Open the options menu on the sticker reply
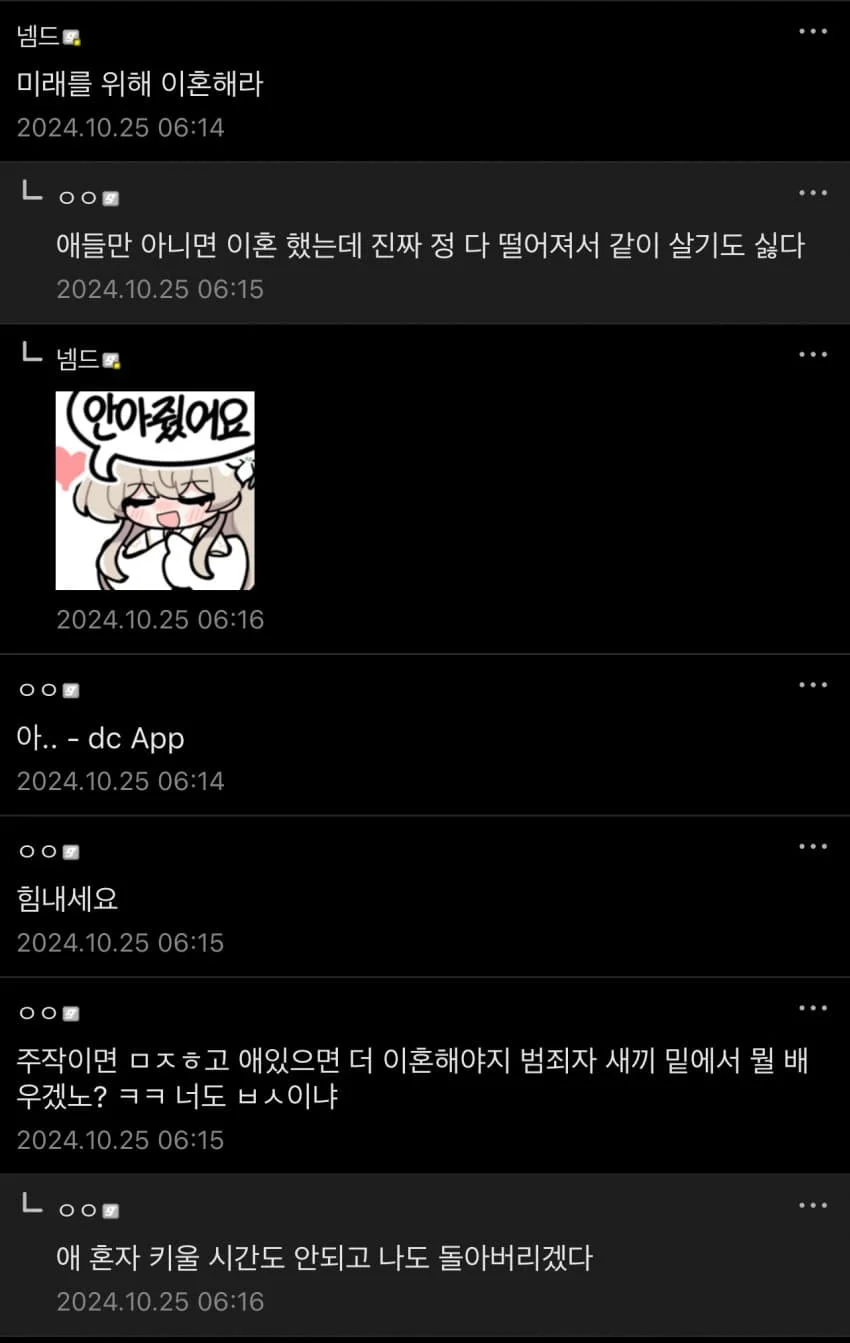This screenshot has width=850, height=1343. pyautogui.click(x=814, y=353)
